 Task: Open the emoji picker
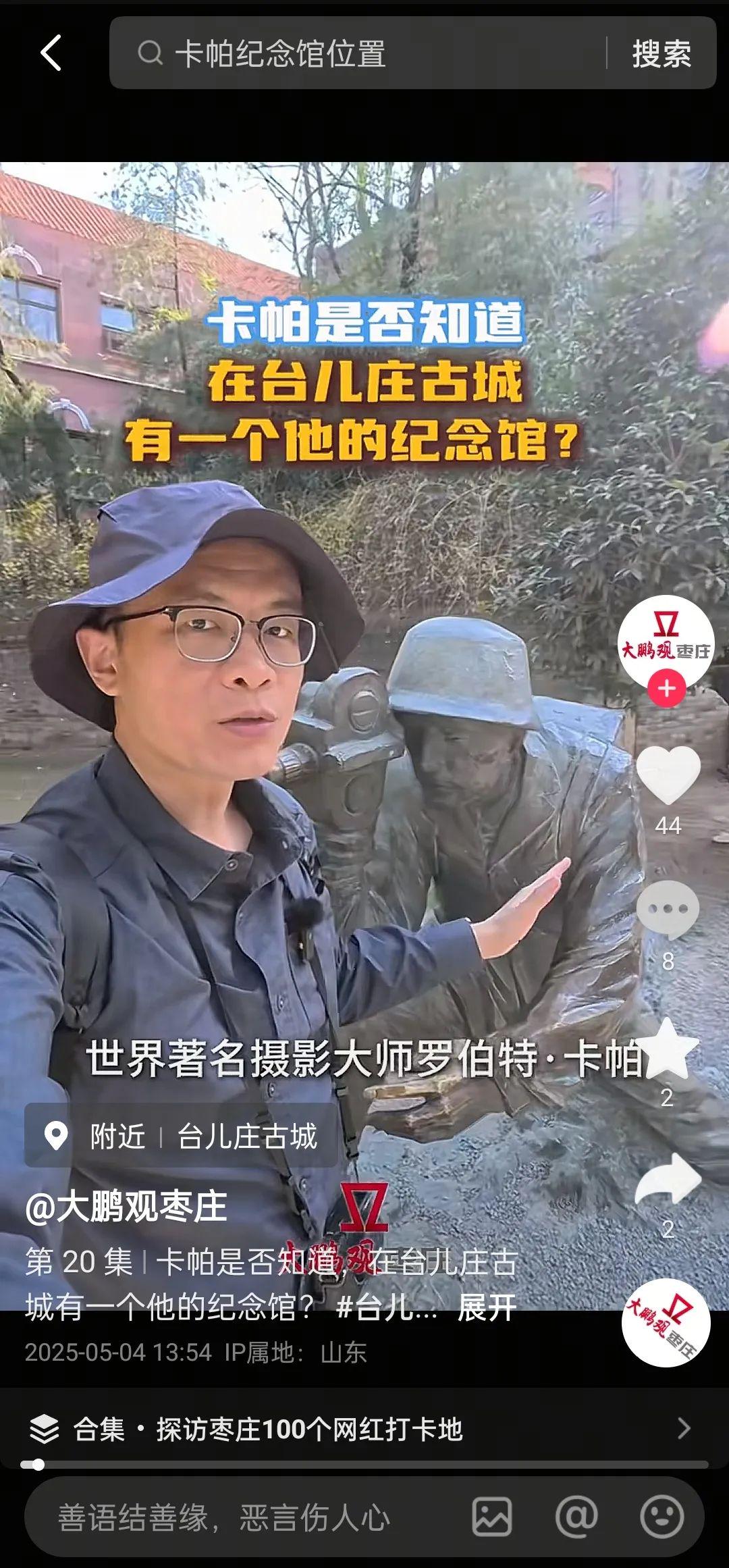pyautogui.click(x=661, y=1517)
